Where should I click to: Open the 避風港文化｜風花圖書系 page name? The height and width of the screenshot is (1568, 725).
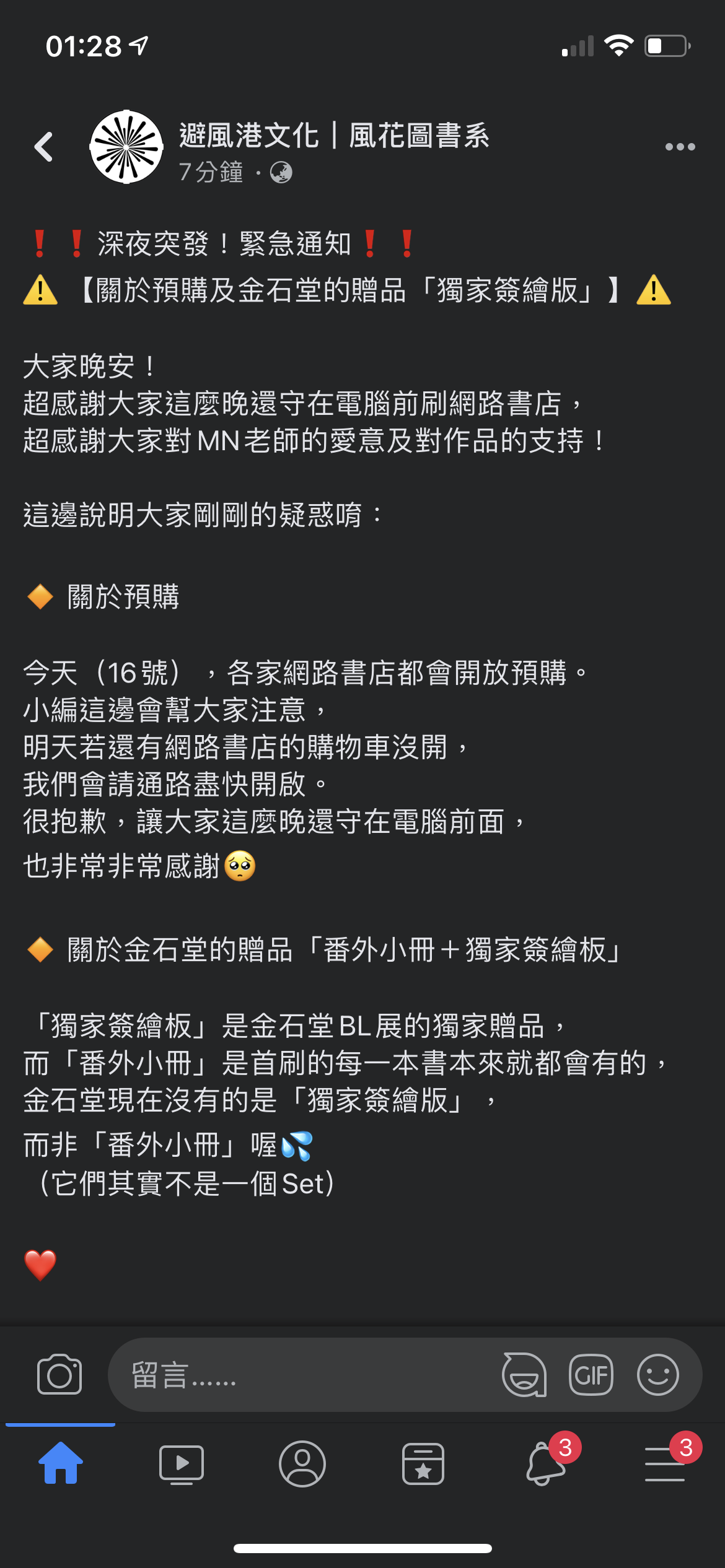(x=334, y=136)
